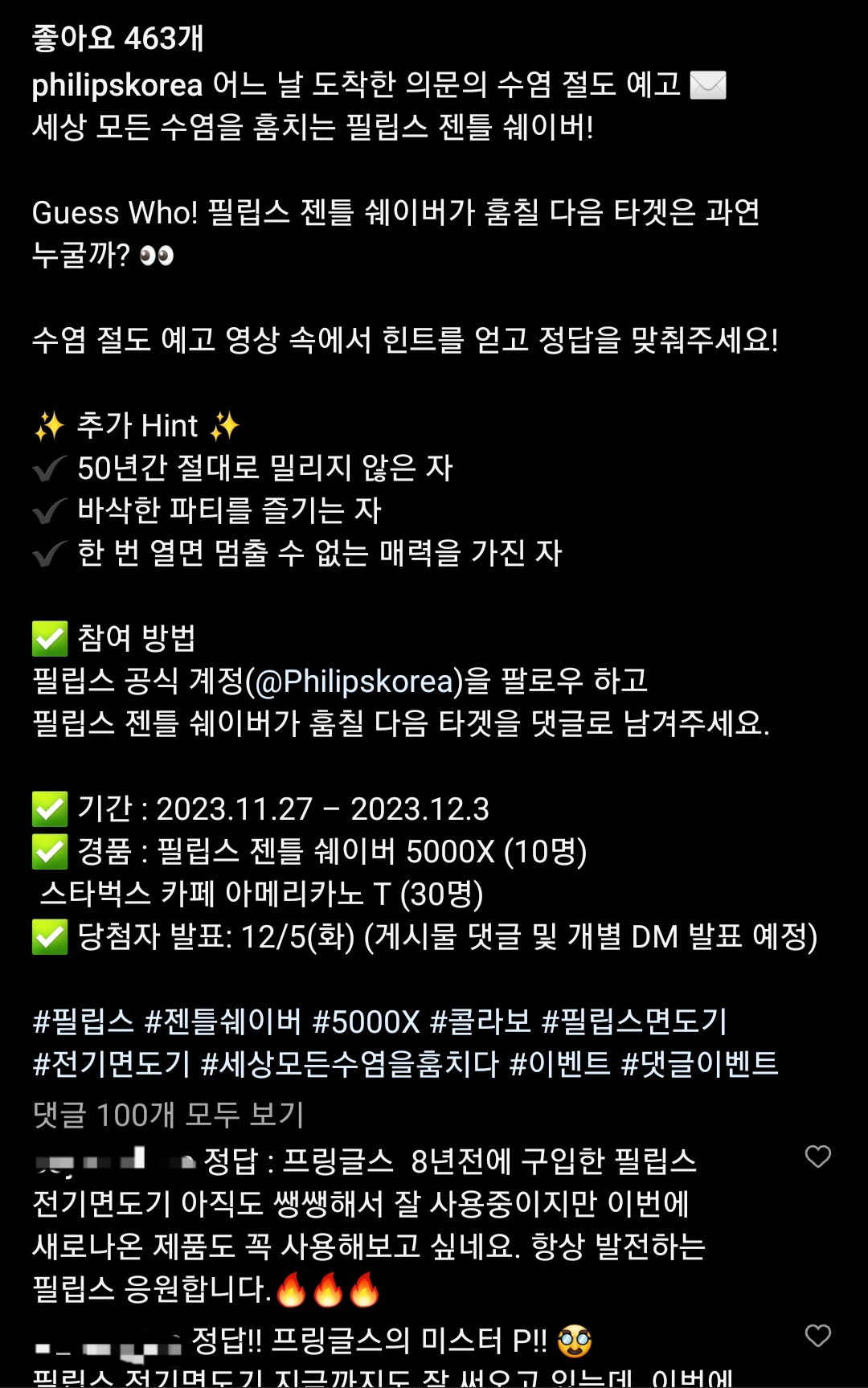View the 좋아요 463개 likes list
This screenshot has height=1388, width=868.
[117, 39]
